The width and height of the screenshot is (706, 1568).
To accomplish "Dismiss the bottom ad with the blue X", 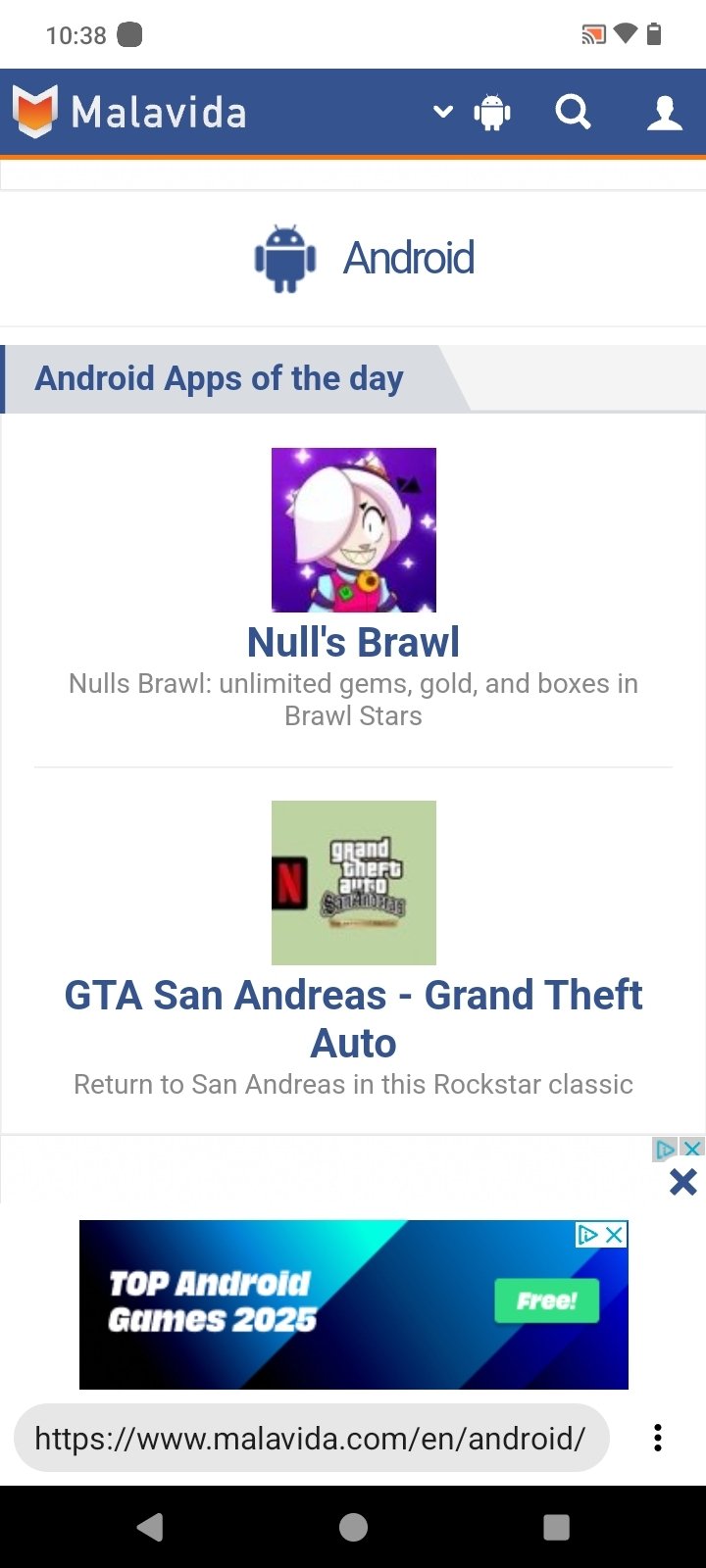I will pyautogui.click(x=683, y=1182).
